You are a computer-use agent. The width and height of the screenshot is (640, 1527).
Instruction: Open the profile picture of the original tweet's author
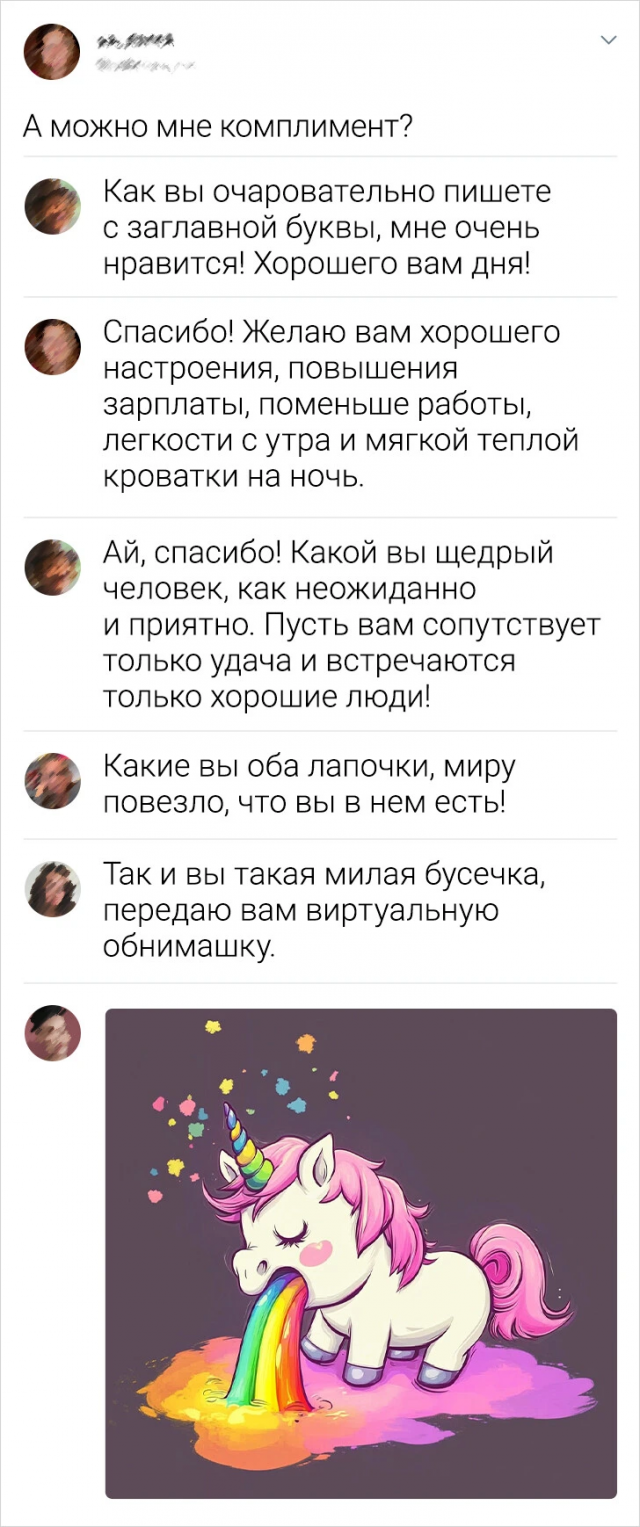point(51,52)
